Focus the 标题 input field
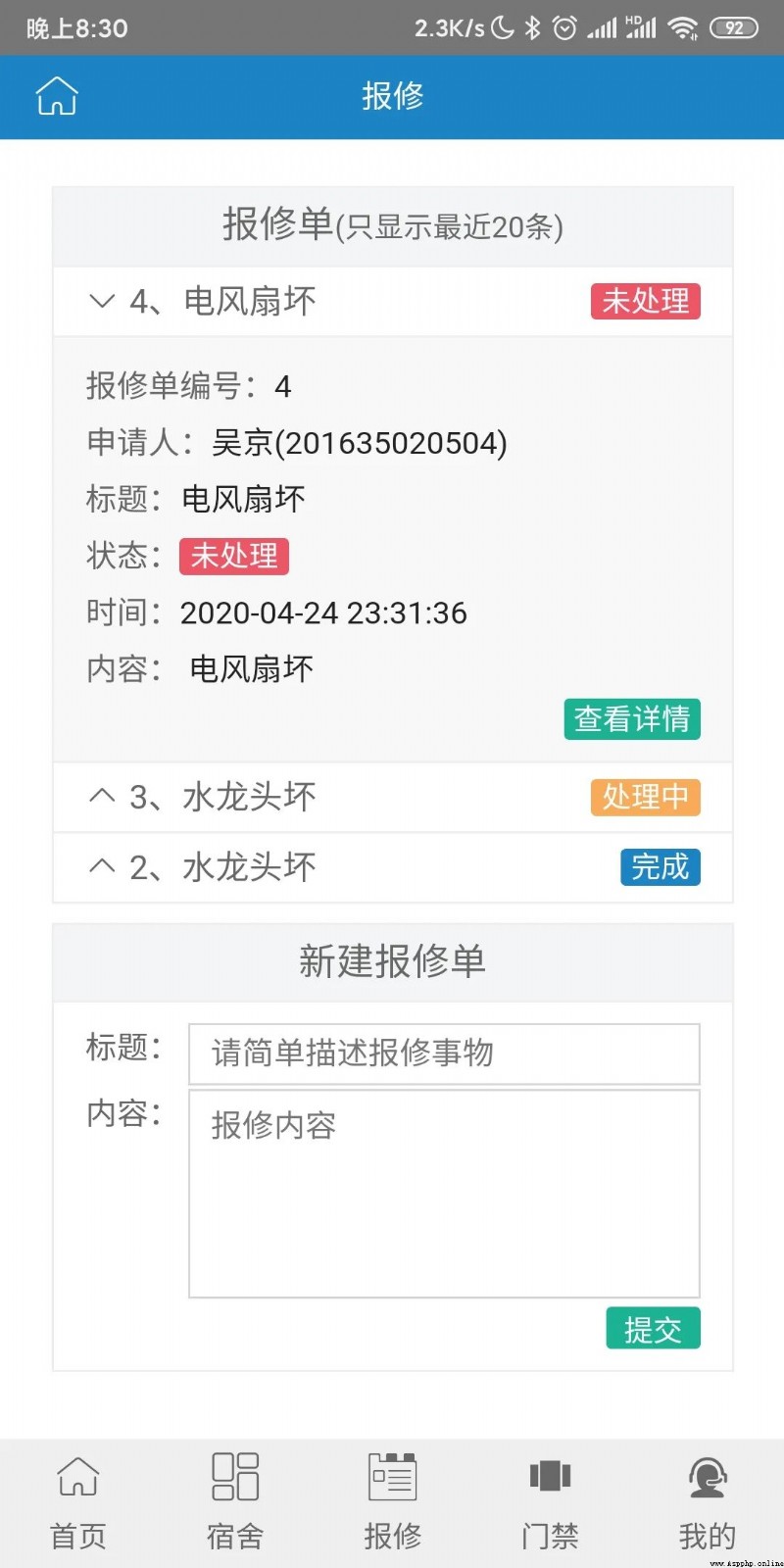 pos(444,1053)
